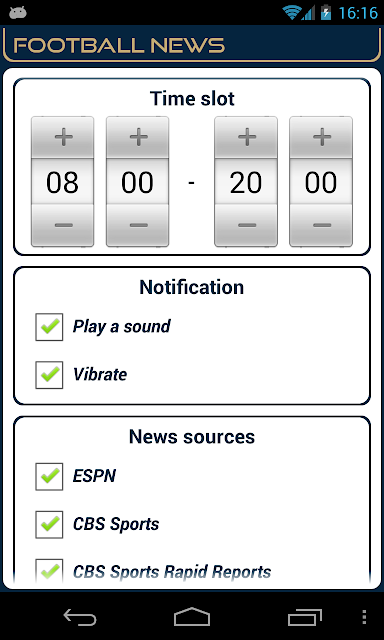This screenshot has width=384, height=640.
Task: Deselect CBS Sports news source
Action: (49, 524)
